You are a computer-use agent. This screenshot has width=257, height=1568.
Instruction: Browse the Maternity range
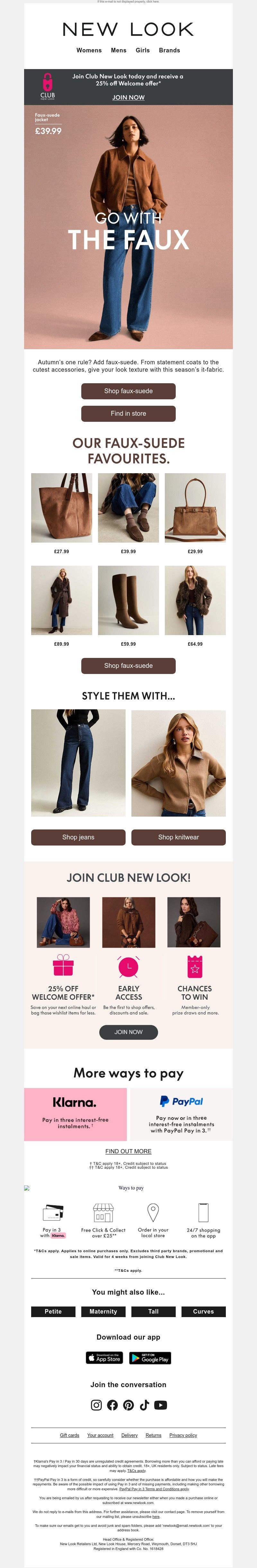(103, 1311)
